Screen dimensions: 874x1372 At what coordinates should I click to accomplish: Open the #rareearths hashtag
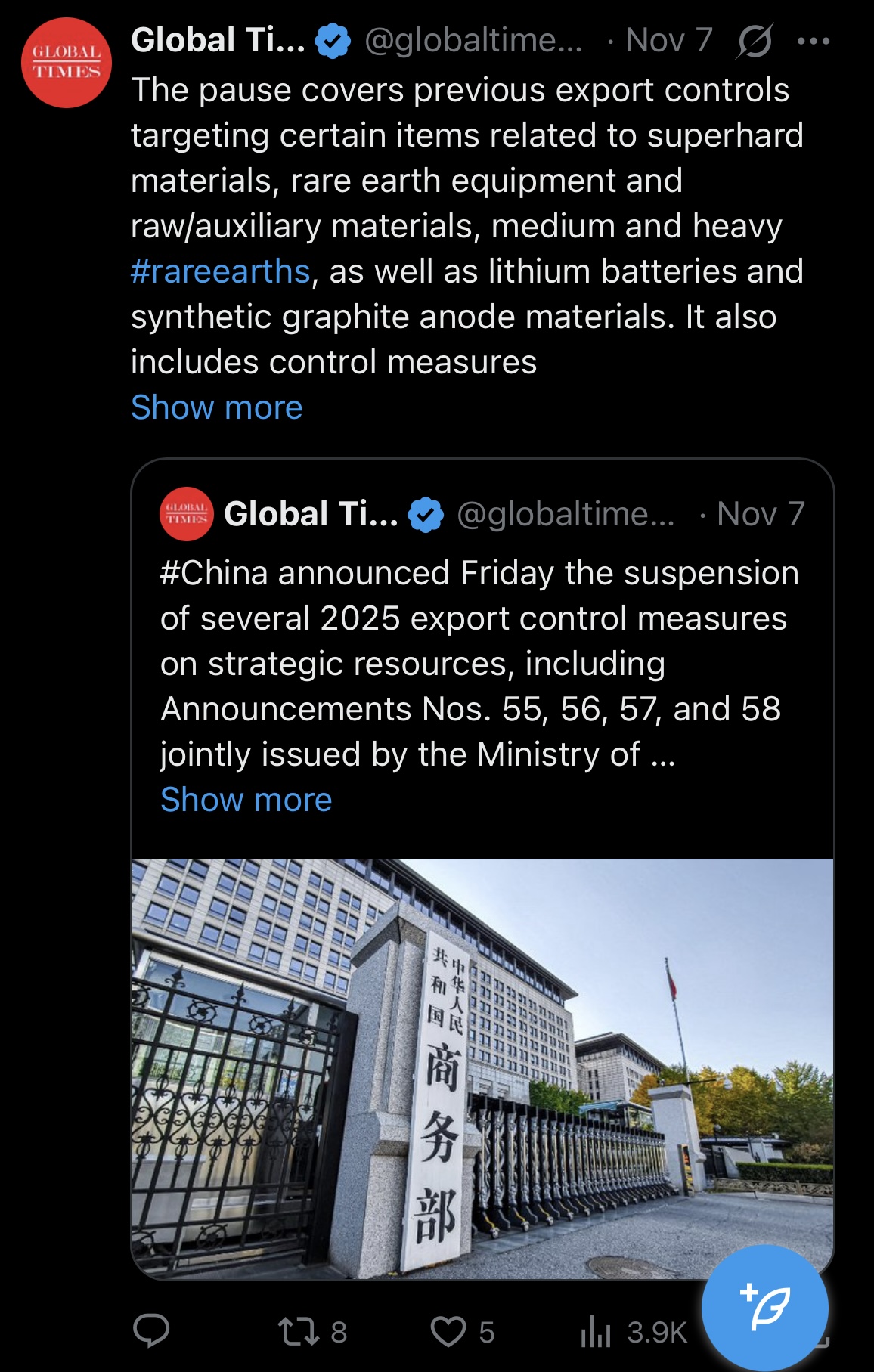click(x=220, y=271)
